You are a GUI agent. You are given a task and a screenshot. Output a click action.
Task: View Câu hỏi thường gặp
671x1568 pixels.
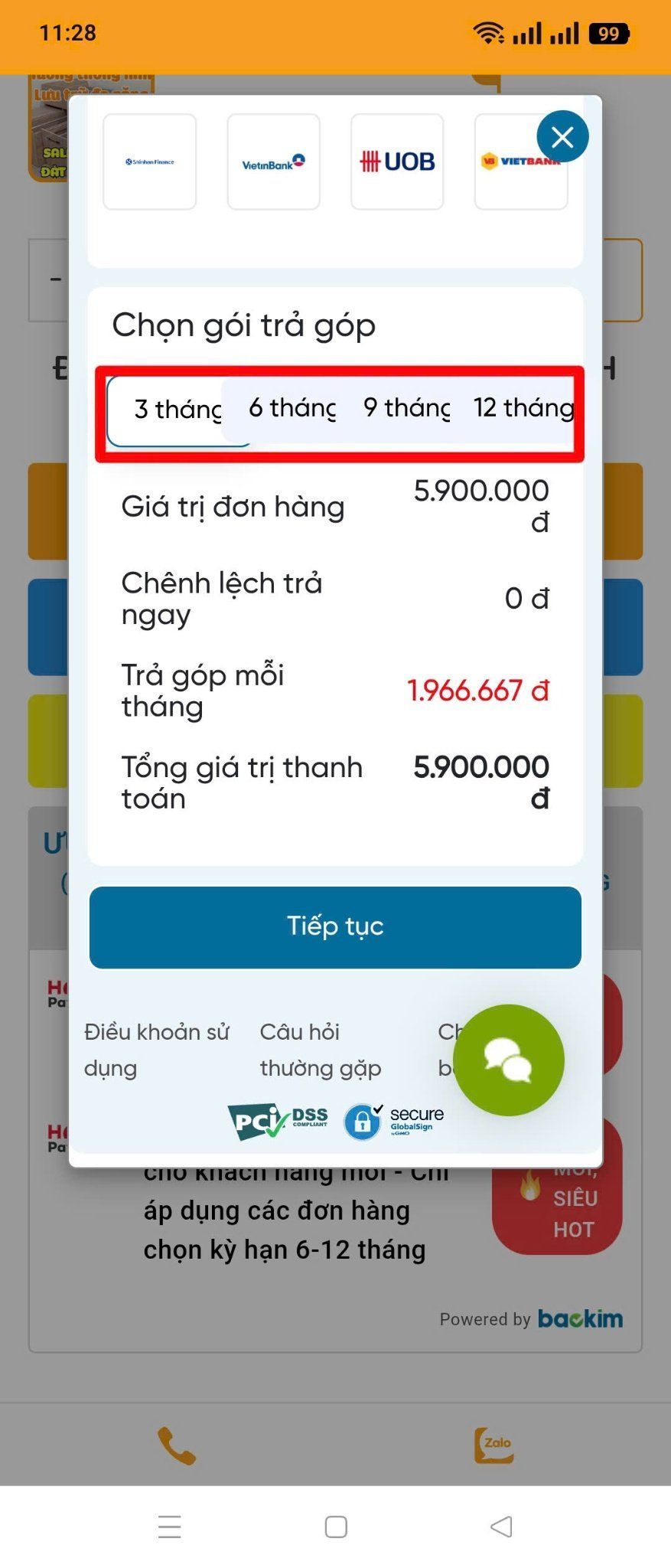[x=320, y=1050]
